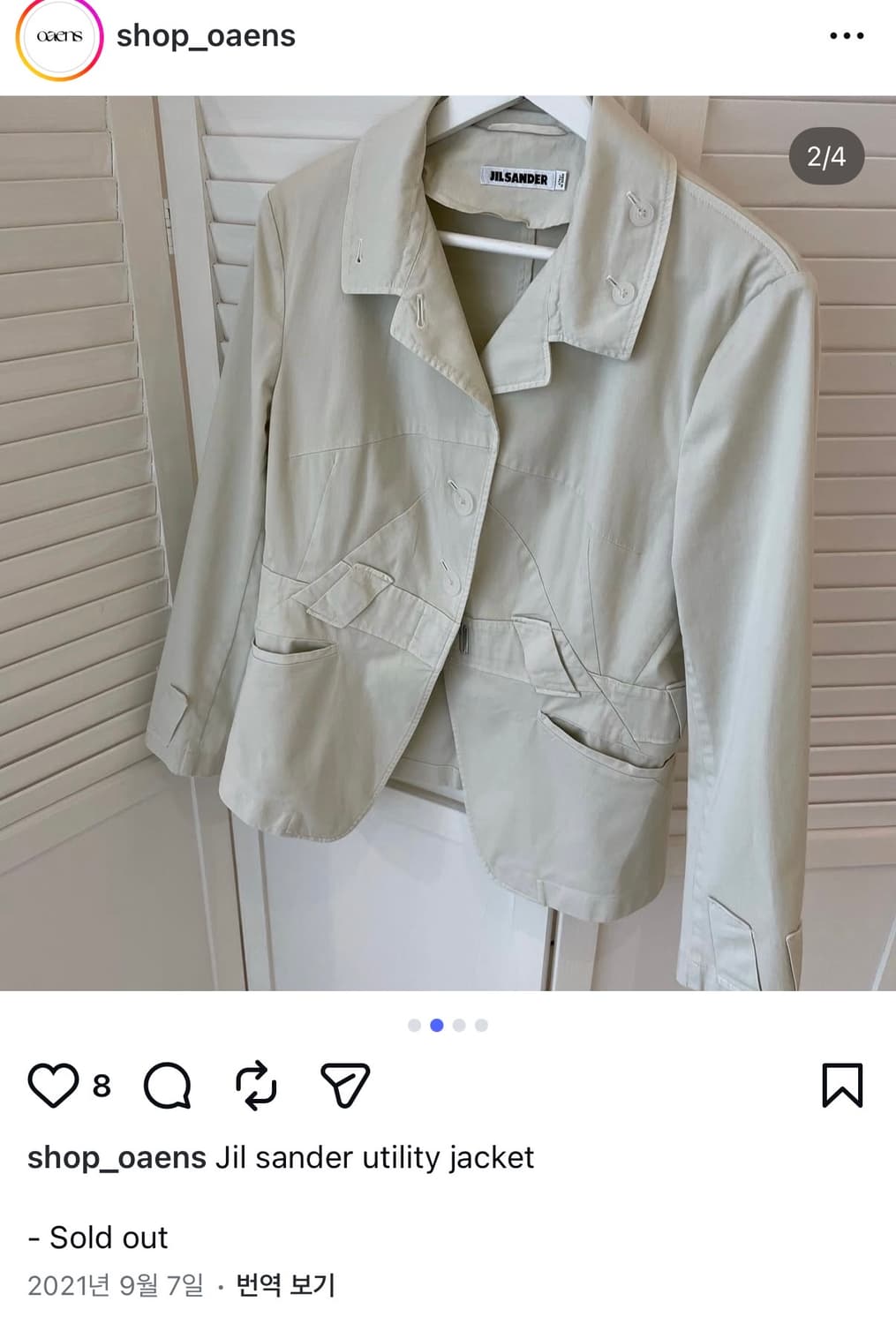
Task: Click the like count showing 8
Action: 101,1087
